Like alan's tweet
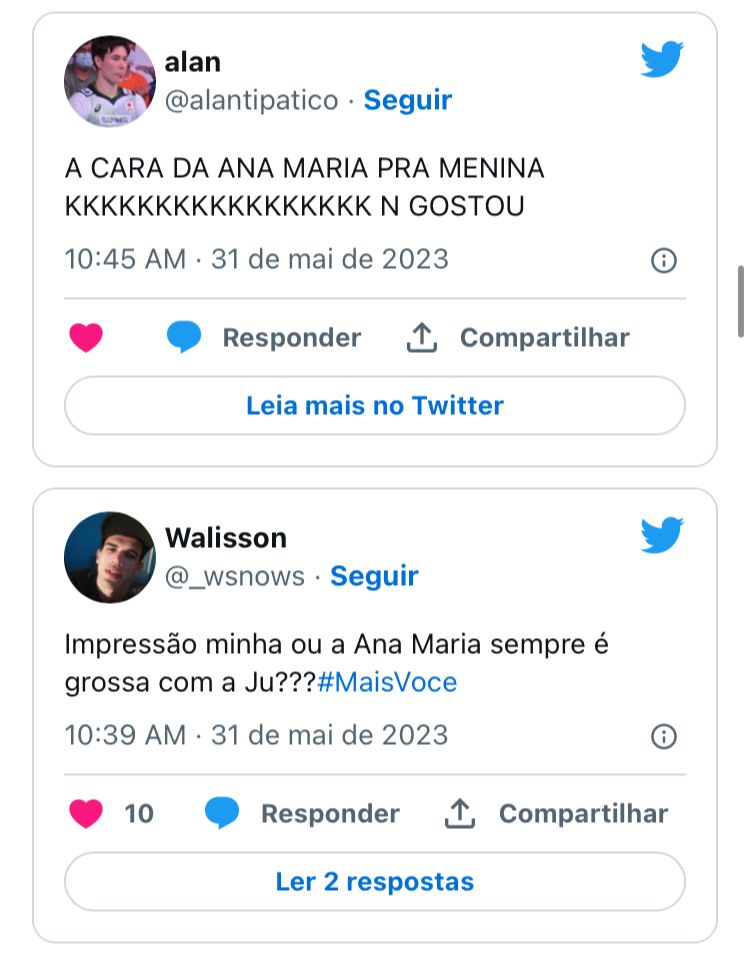 point(86,338)
